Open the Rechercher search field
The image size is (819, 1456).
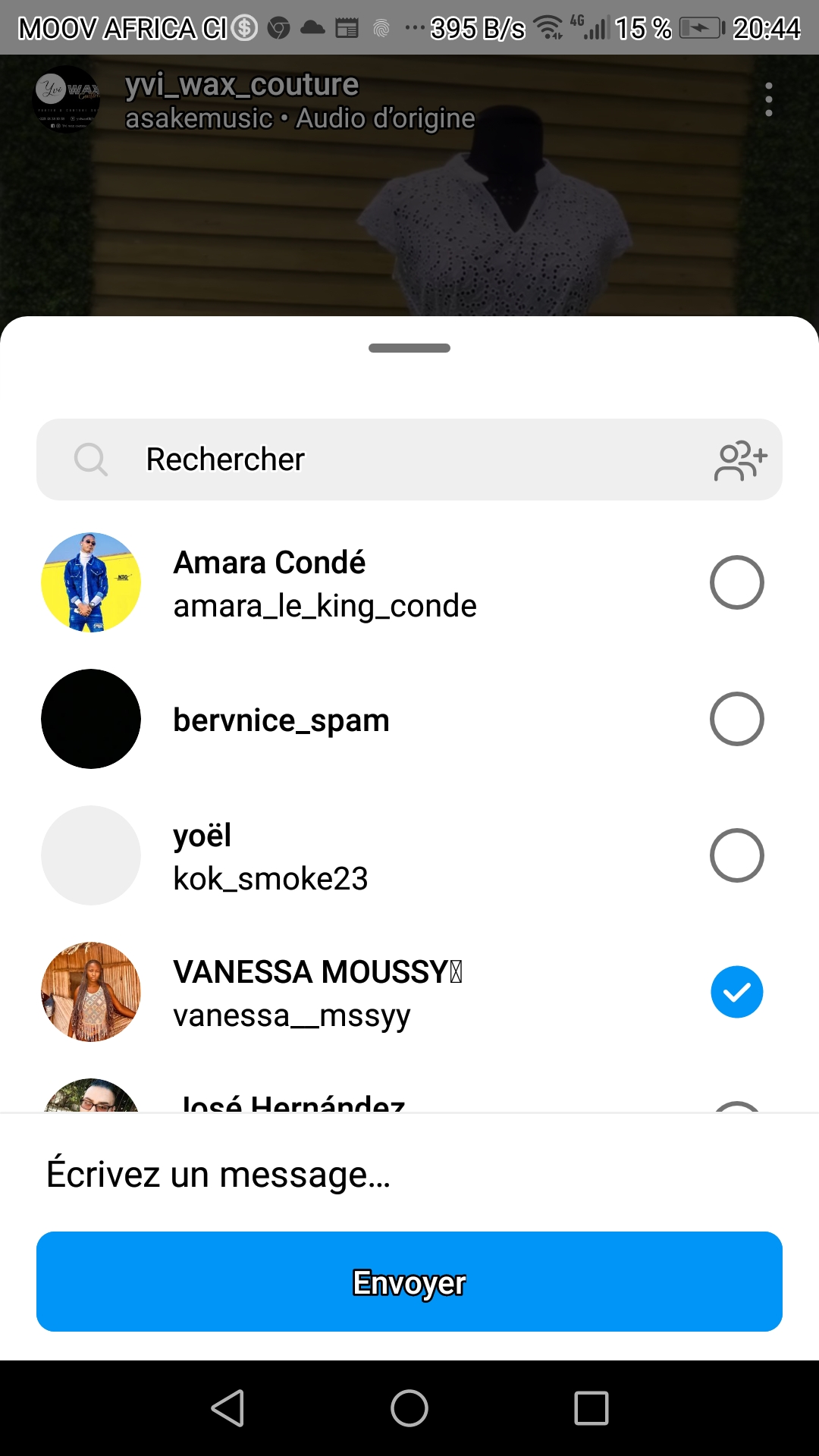(x=379, y=460)
